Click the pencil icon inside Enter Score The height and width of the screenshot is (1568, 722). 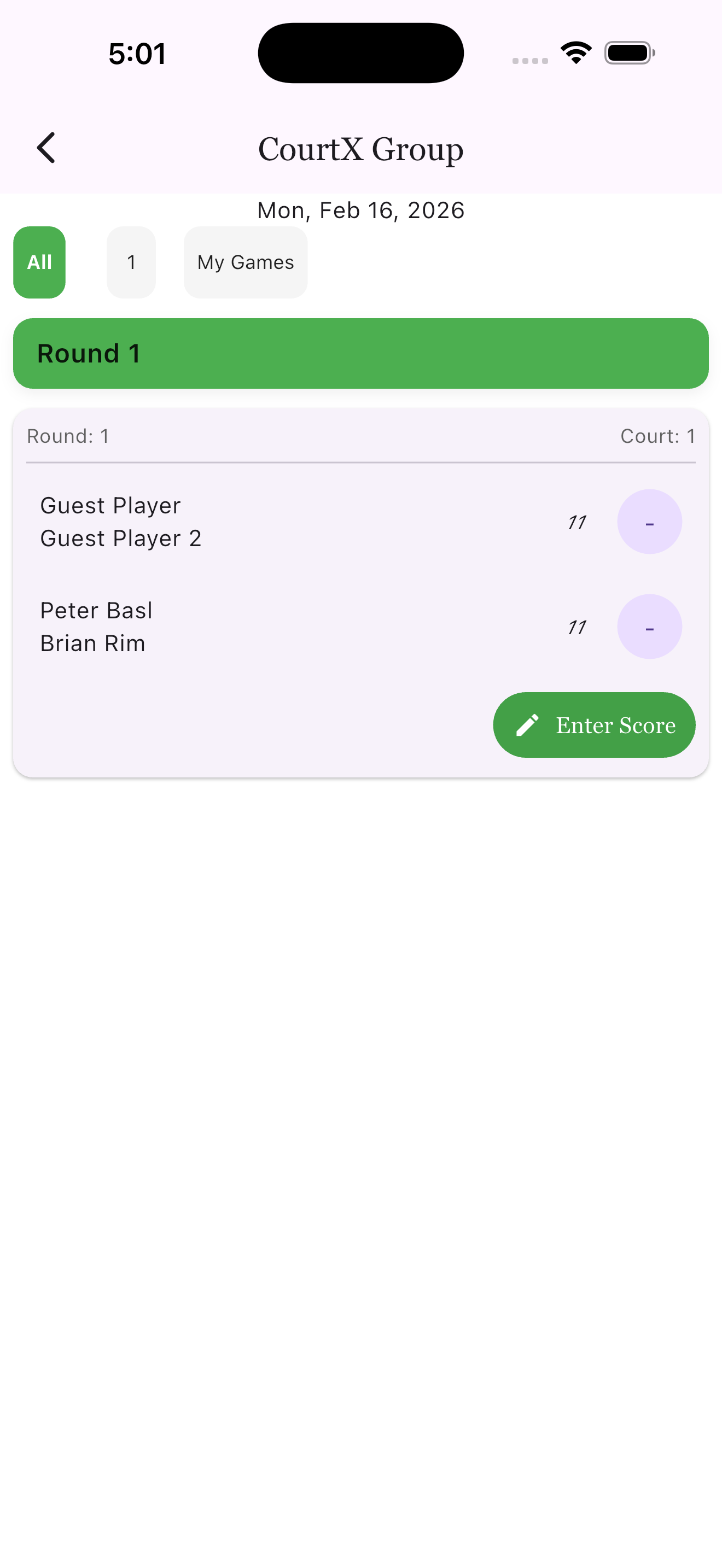[x=527, y=724]
